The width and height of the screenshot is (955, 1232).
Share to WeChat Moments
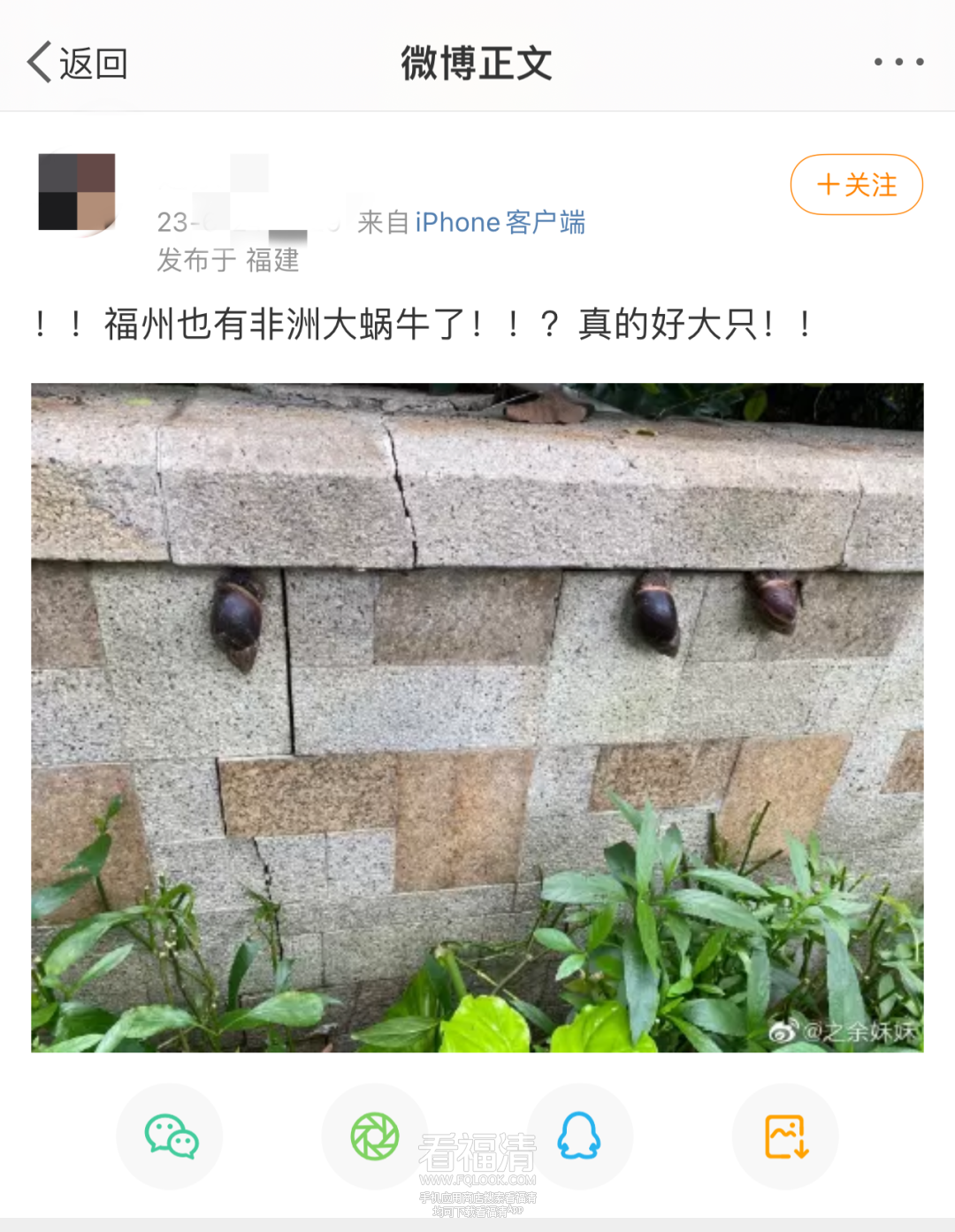375,1136
